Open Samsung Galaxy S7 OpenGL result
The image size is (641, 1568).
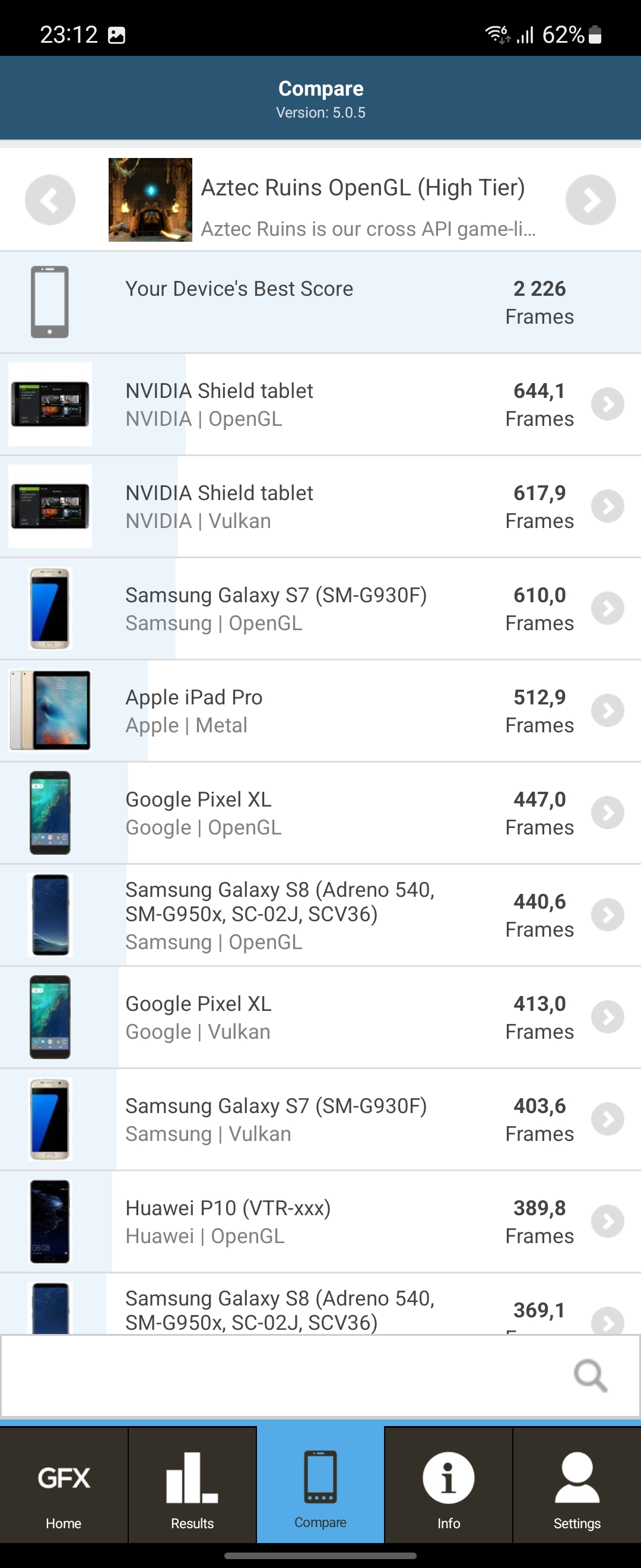click(x=320, y=609)
